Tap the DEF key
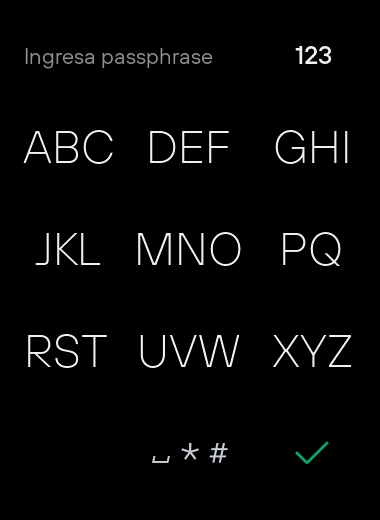Viewport: 380px width, 520px height. point(189,147)
